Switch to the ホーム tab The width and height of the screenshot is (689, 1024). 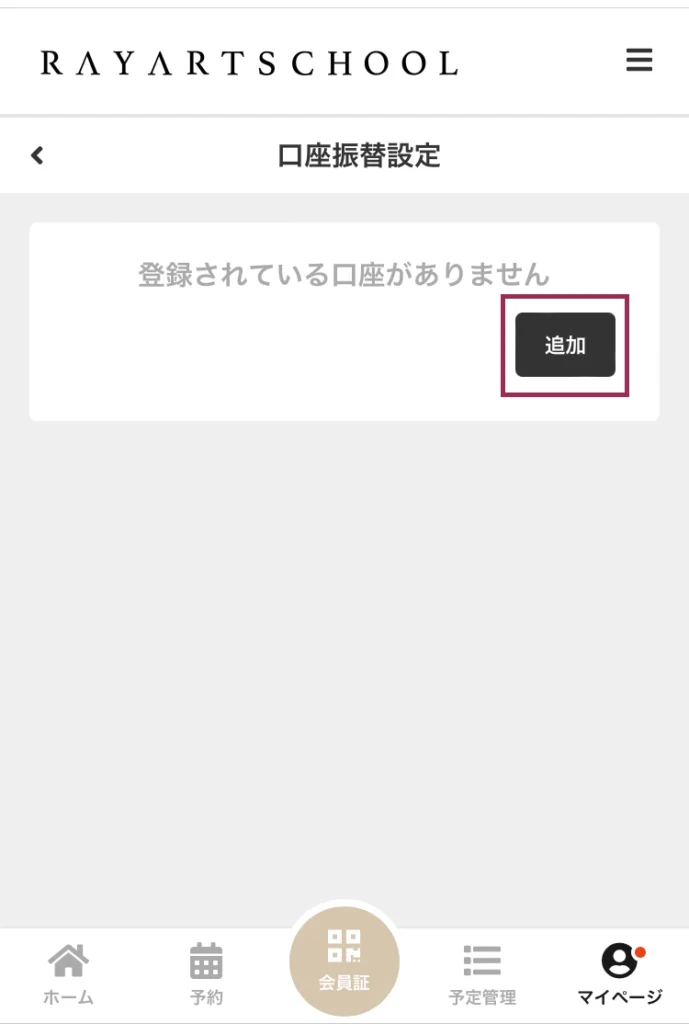(x=68, y=973)
